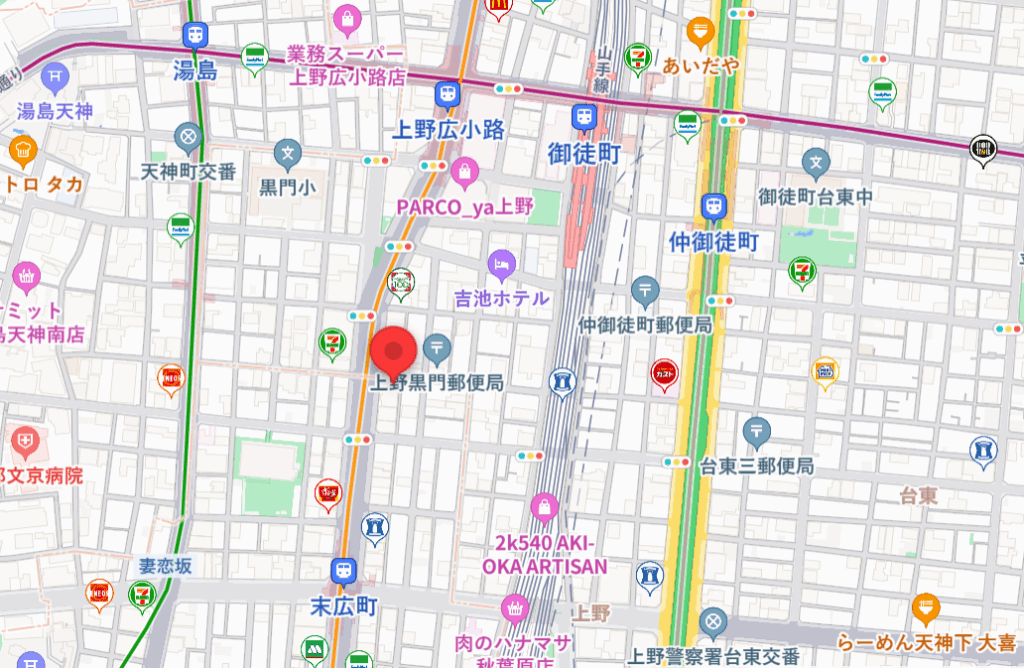Viewport: 1024px width, 668px height.
Task: View the あいだや restaurant marker
Action: point(700,32)
